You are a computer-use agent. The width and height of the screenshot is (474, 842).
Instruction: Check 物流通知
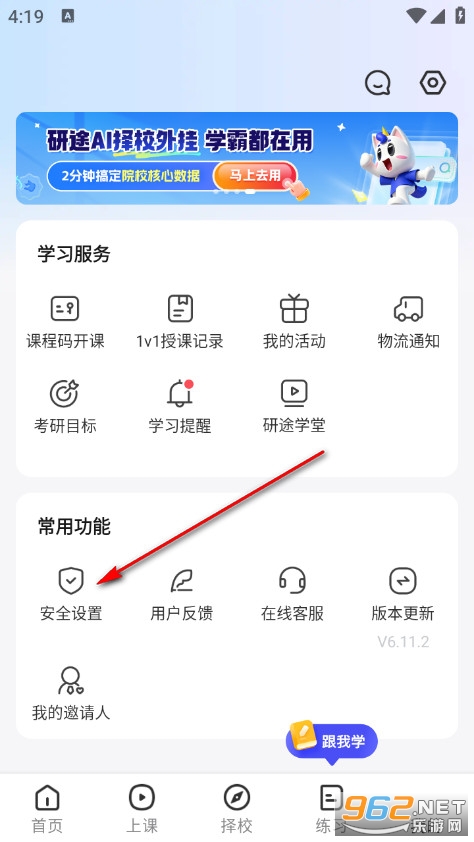point(409,322)
